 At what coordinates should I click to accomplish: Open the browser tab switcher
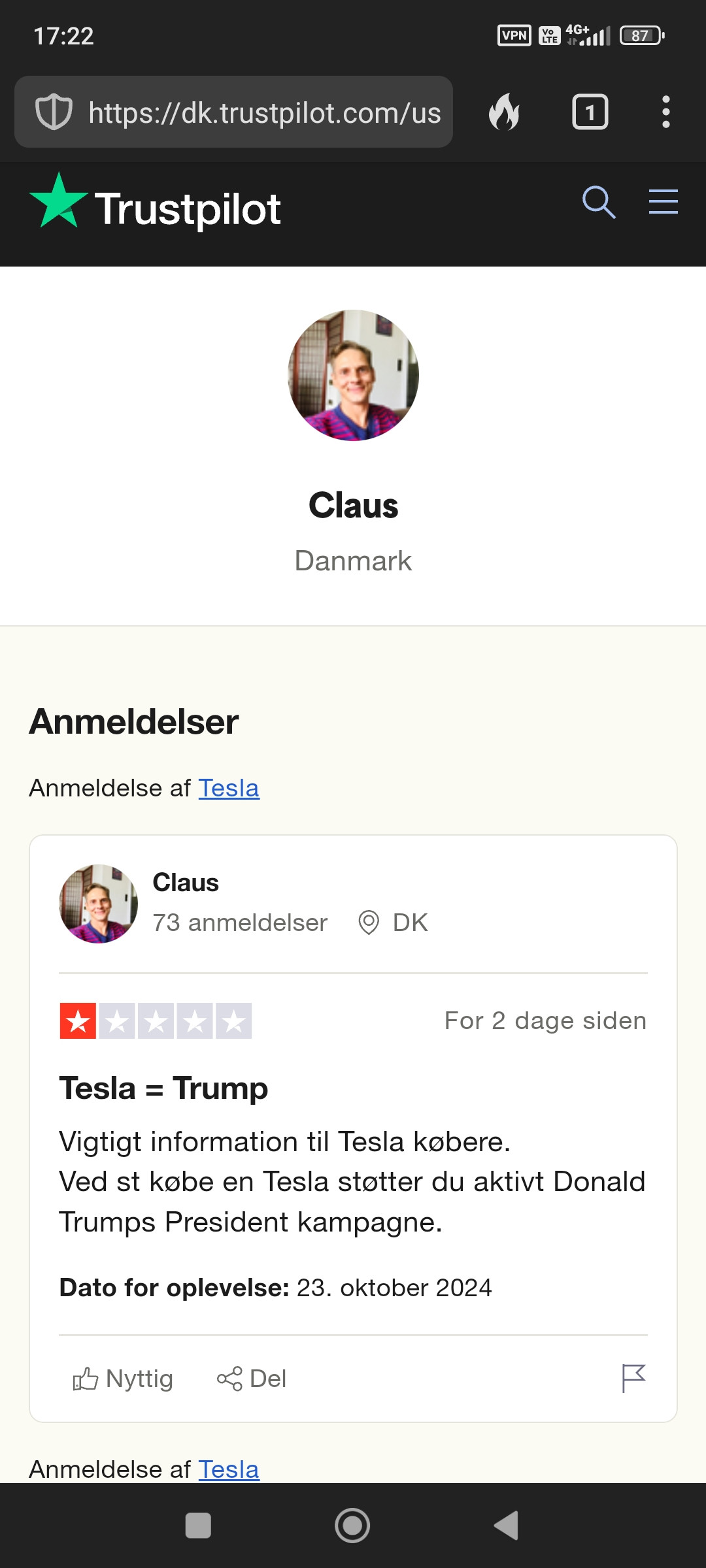point(590,112)
